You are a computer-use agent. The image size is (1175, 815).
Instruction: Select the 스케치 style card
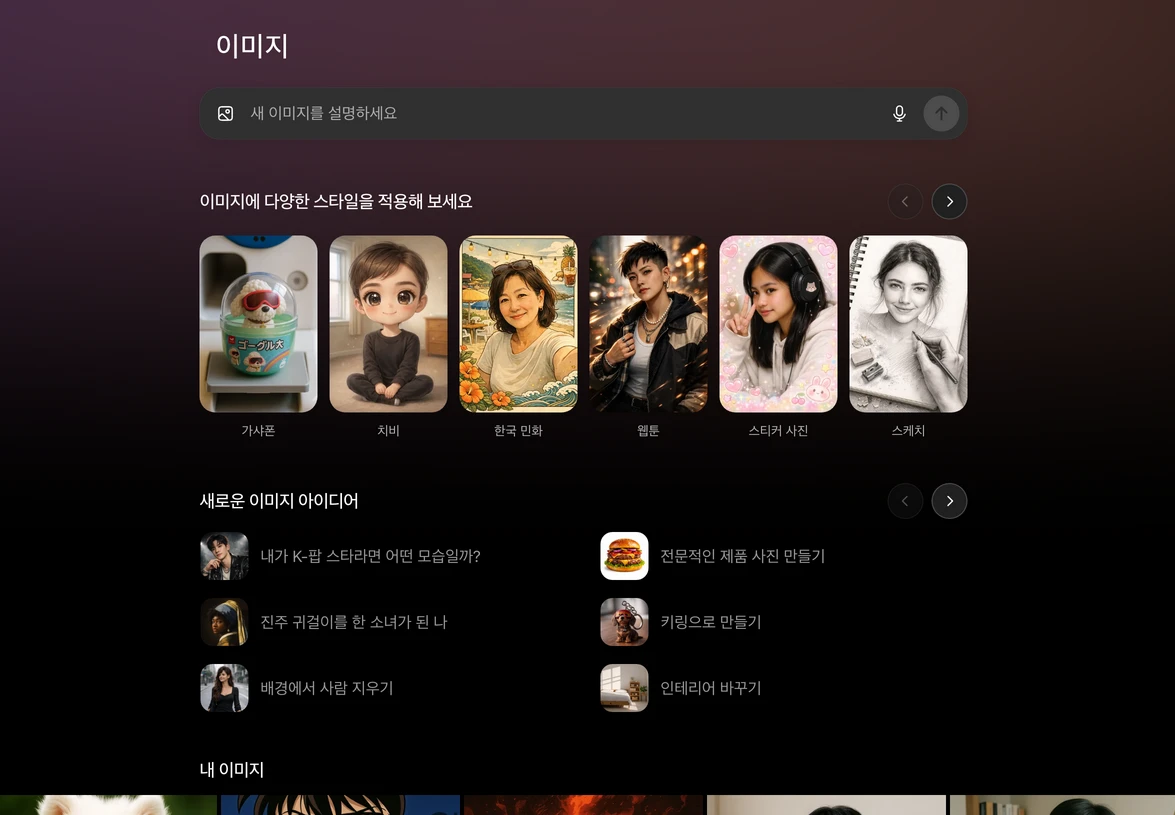(908, 324)
